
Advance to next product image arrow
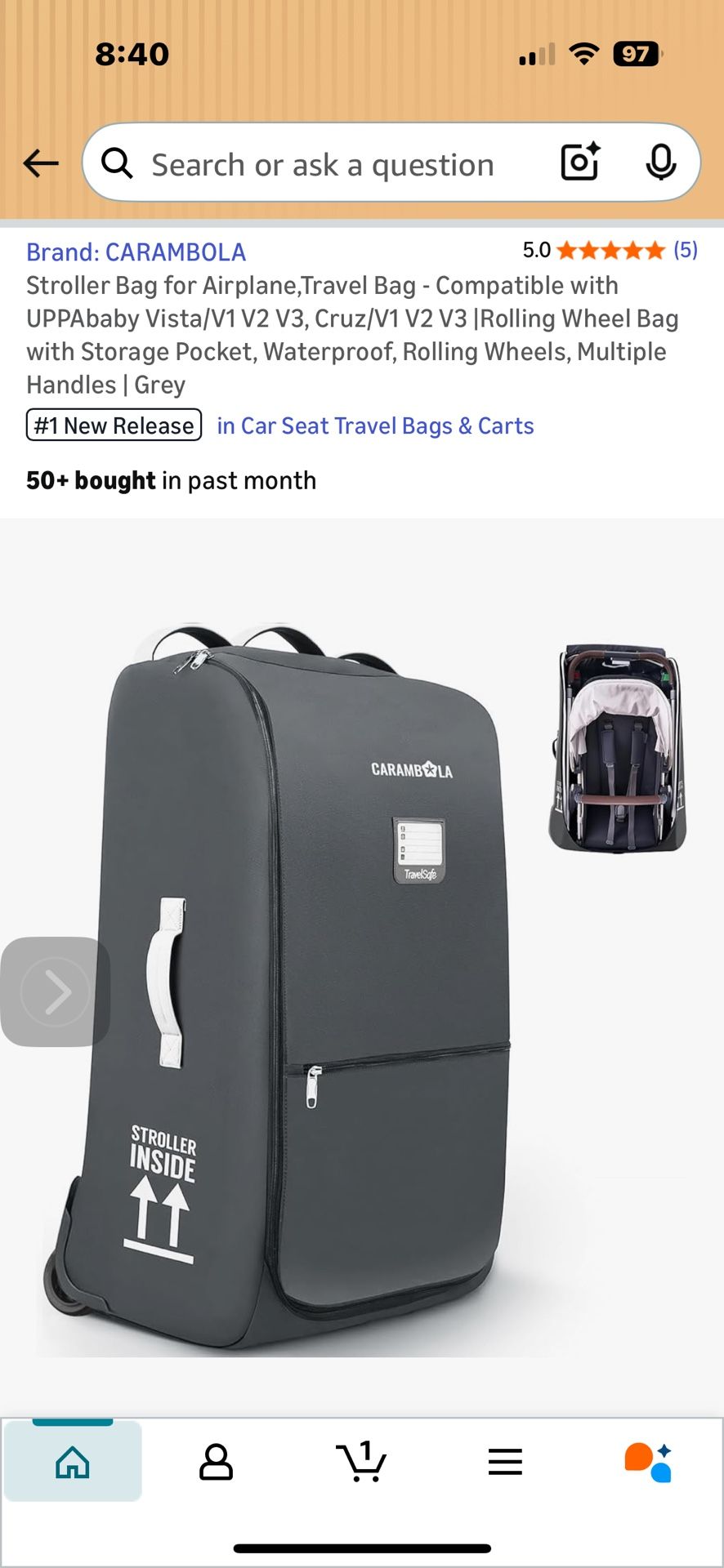(56, 991)
